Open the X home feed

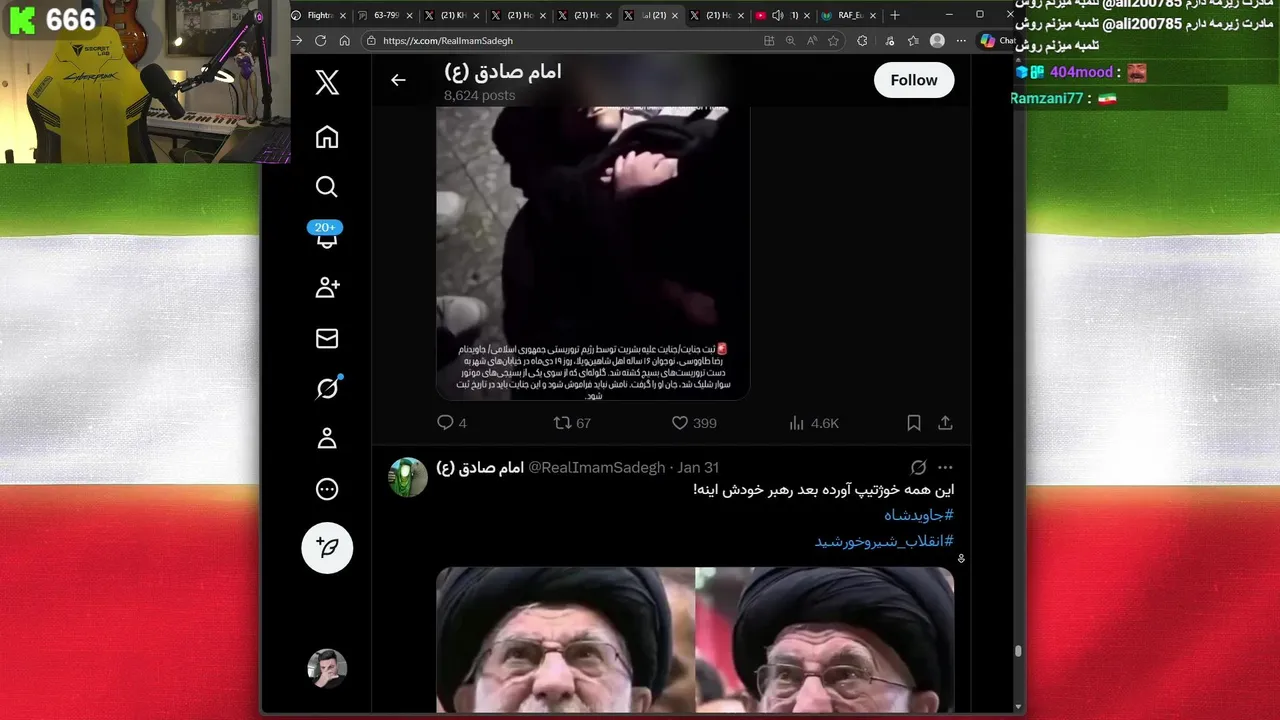pos(327,137)
